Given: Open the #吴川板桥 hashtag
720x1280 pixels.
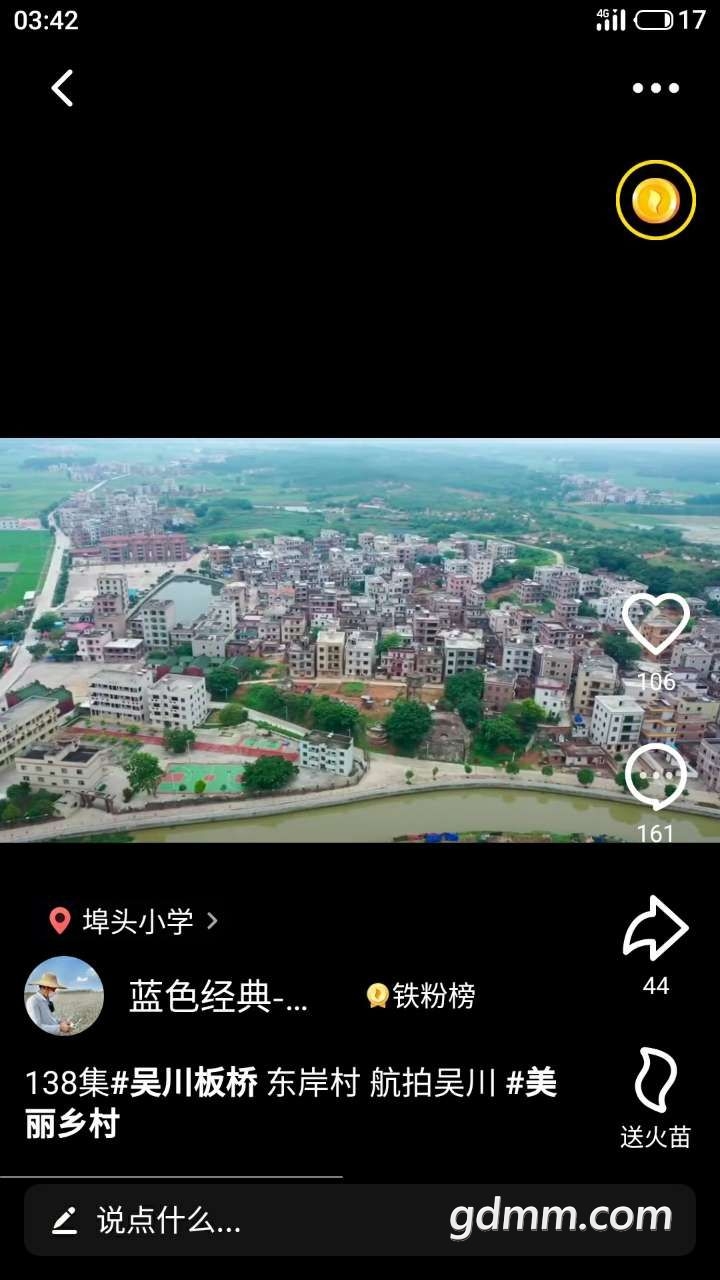Looking at the screenshot, I should (x=183, y=1083).
